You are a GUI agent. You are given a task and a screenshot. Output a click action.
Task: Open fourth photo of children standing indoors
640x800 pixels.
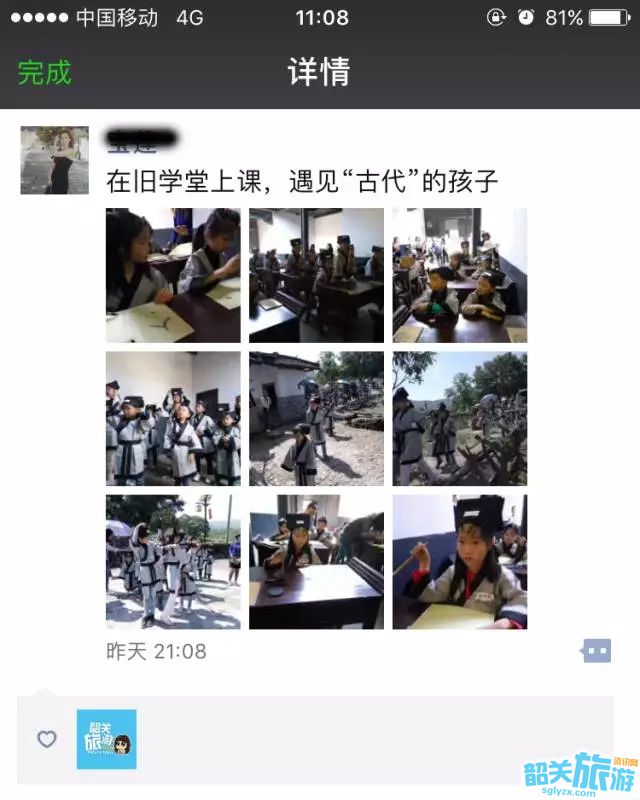tap(173, 418)
